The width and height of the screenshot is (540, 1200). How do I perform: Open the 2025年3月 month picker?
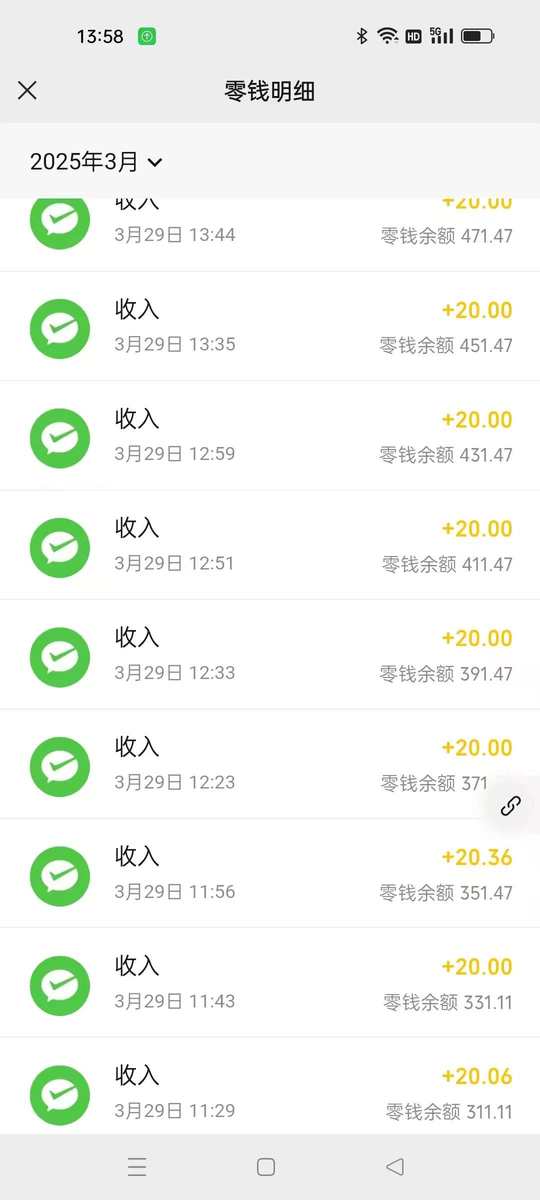point(96,162)
